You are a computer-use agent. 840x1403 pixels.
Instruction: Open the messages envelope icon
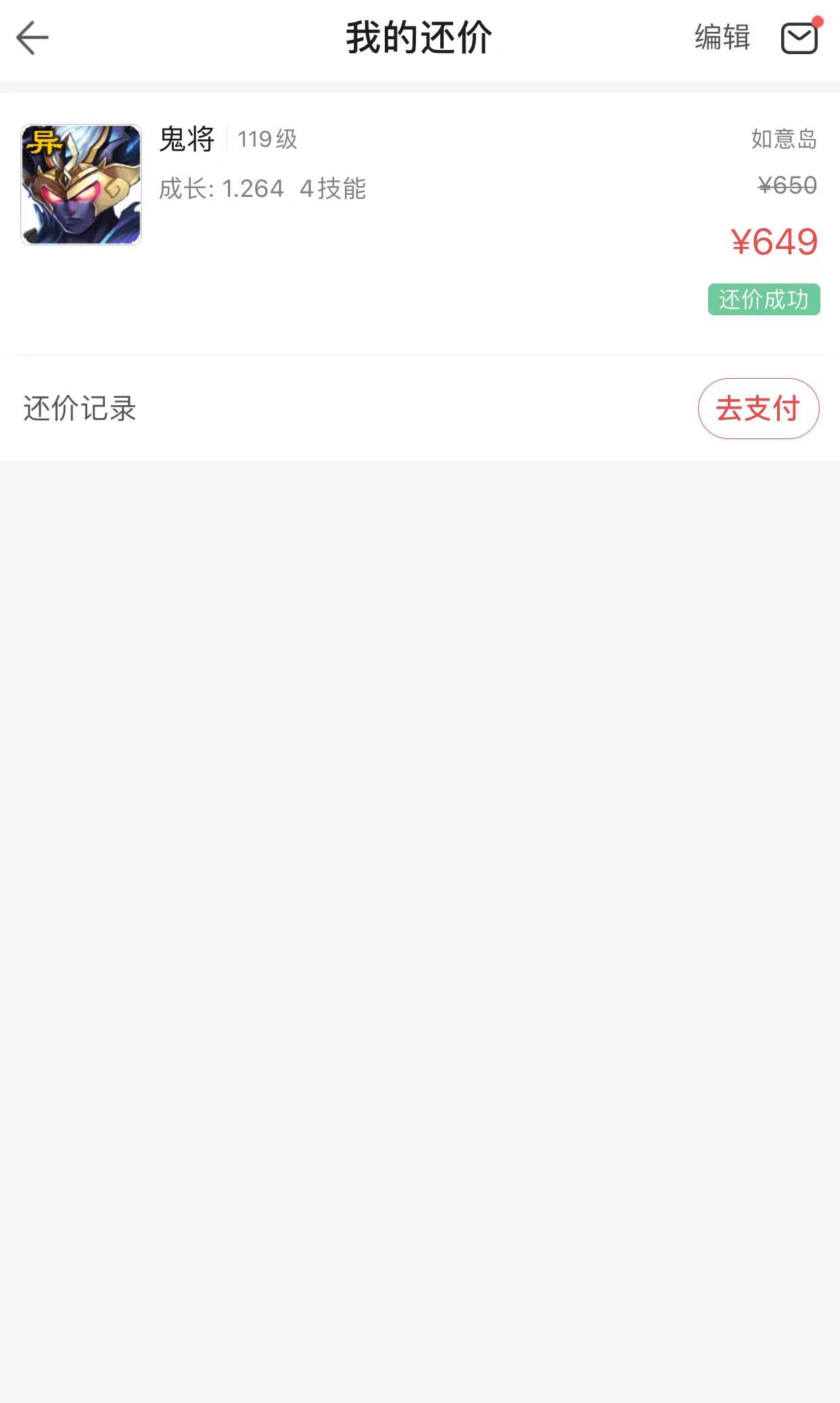tap(800, 37)
